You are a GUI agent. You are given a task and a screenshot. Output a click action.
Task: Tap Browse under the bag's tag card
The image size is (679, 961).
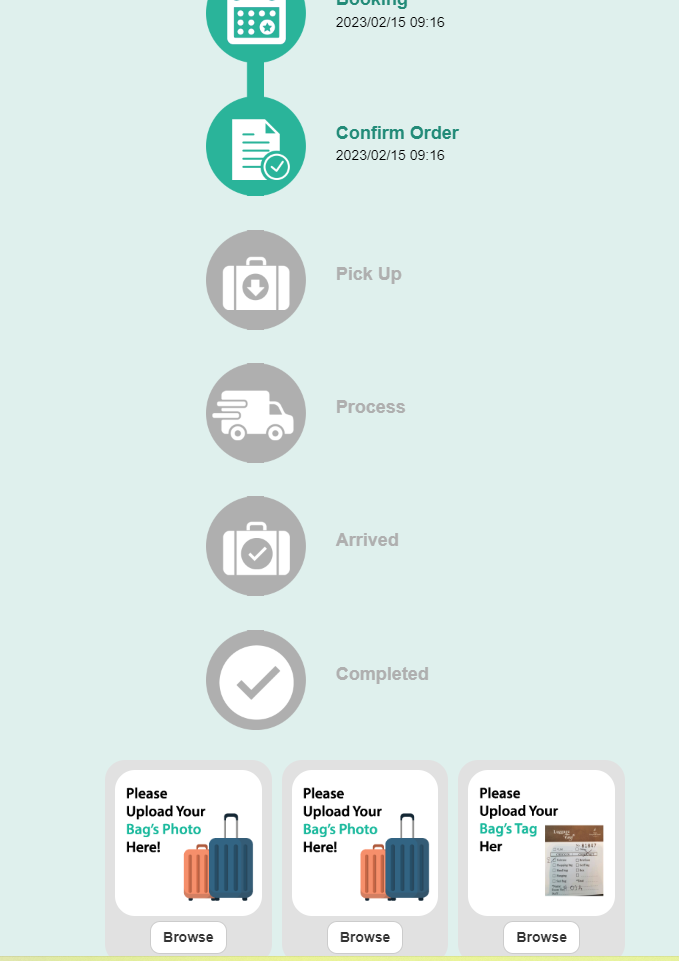541,937
